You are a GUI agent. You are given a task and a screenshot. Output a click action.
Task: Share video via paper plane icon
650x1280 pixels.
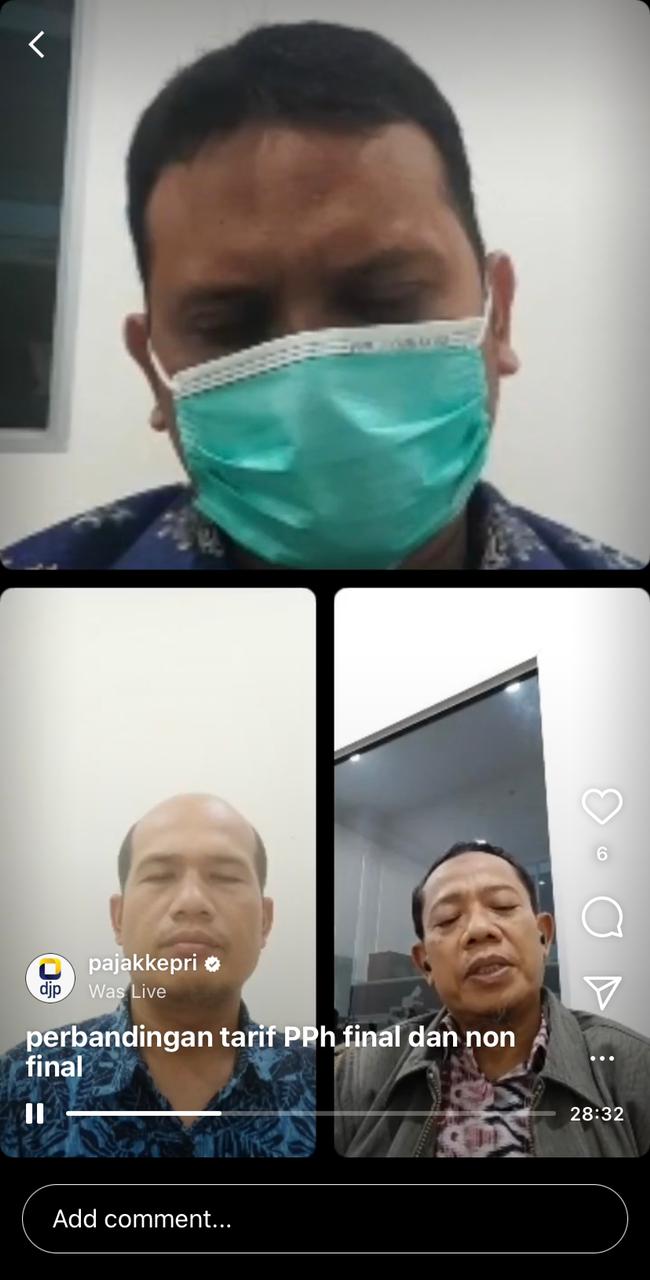click(602, 992)
